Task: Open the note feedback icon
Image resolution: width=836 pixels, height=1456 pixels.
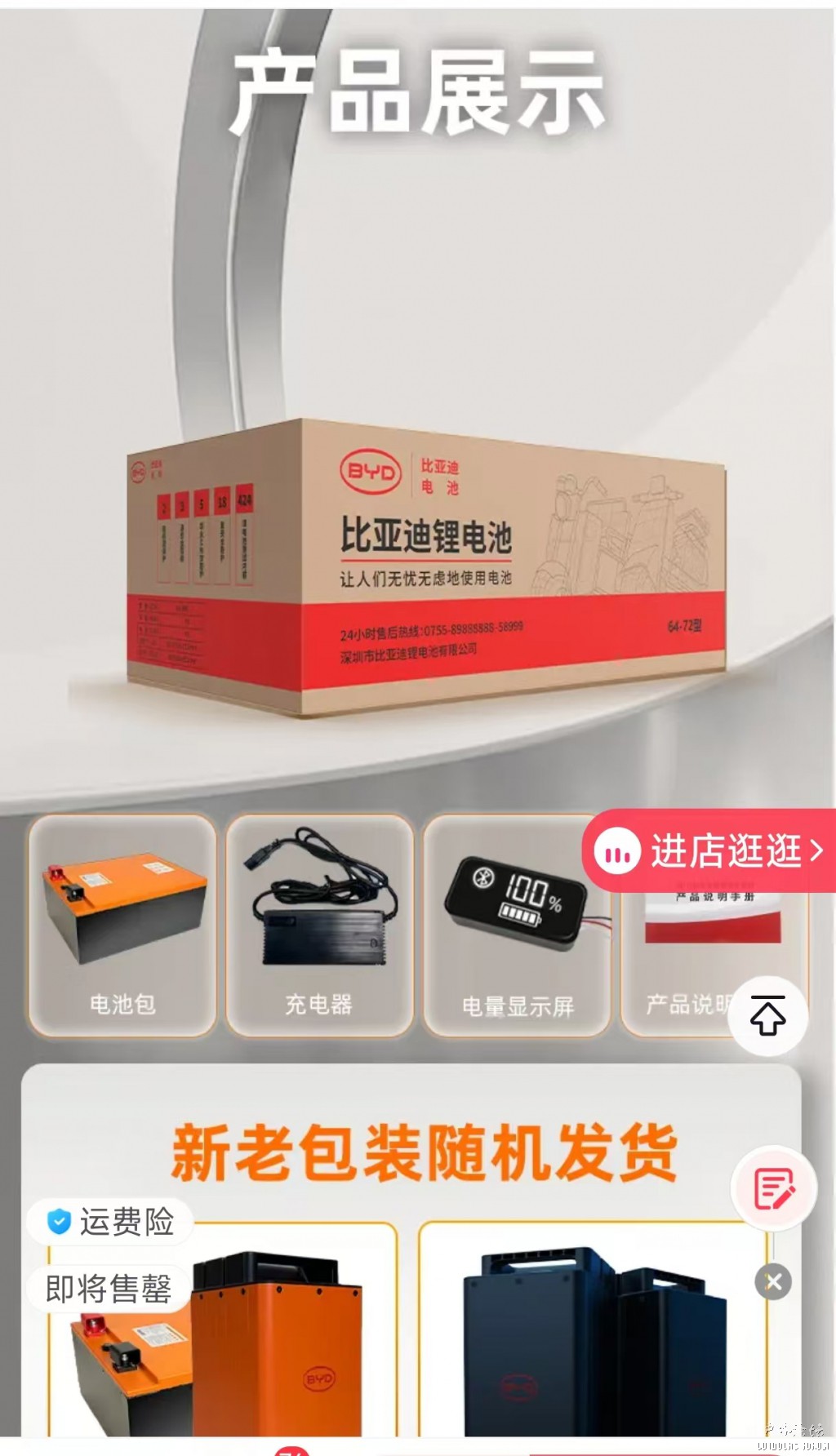Action: coord(773,1188)
